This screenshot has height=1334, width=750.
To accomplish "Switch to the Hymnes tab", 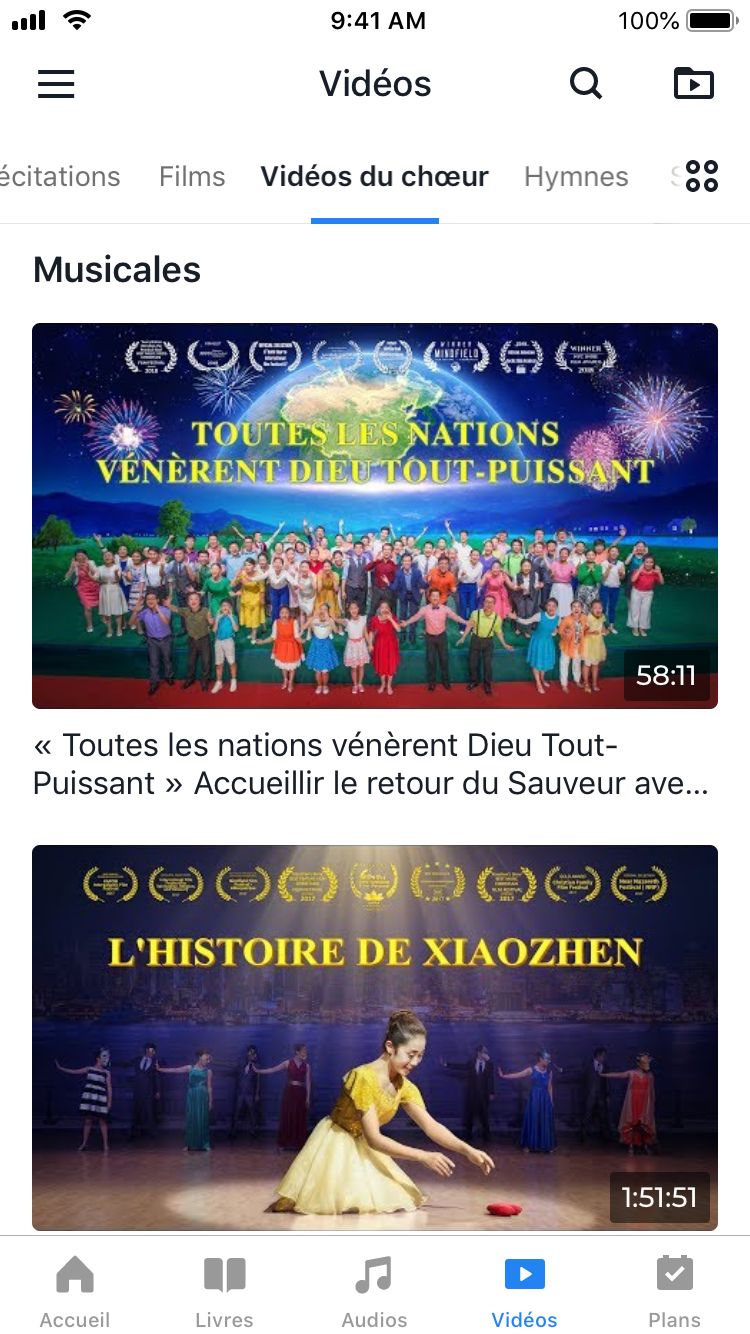I will (x=576, y=177).
